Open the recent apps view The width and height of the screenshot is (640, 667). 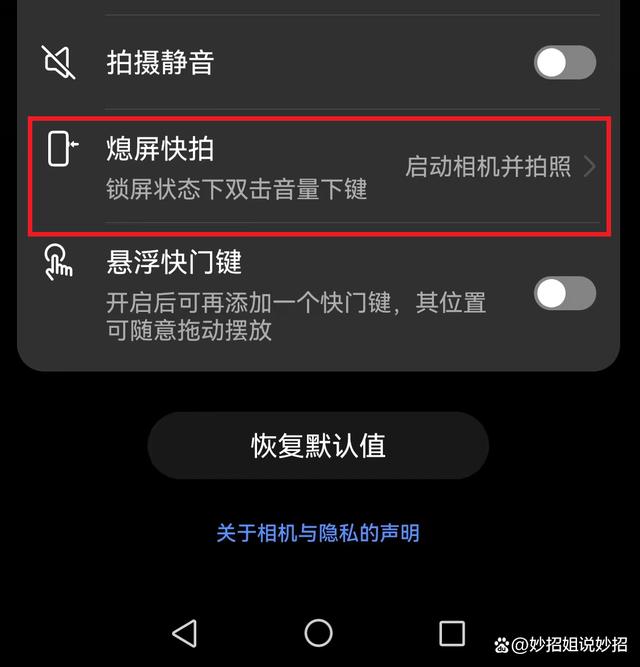point(452,632)
